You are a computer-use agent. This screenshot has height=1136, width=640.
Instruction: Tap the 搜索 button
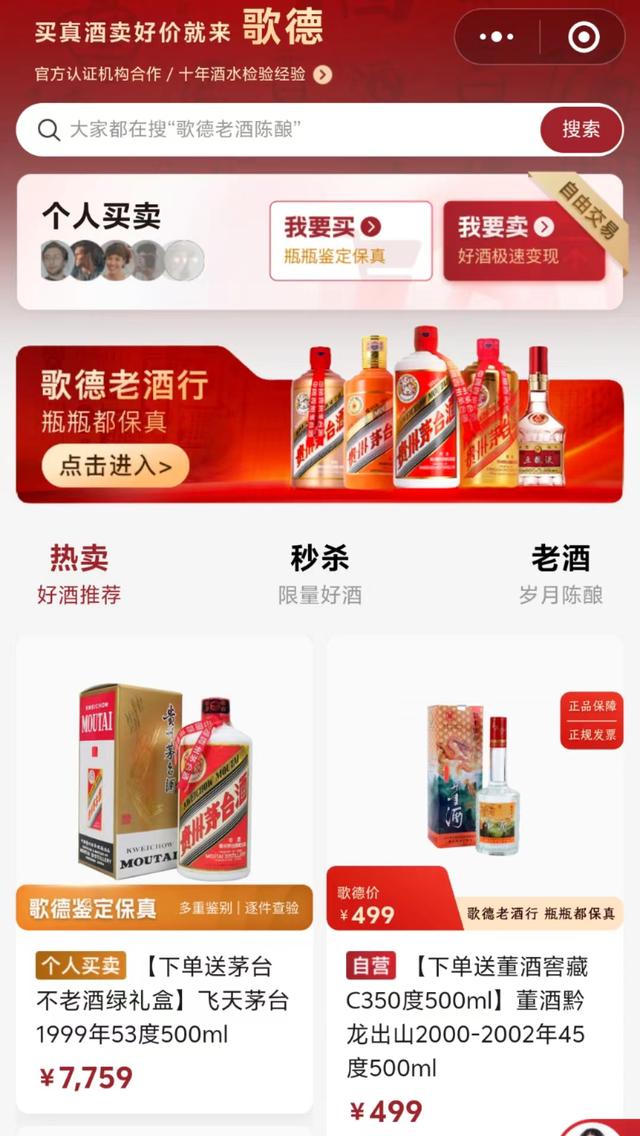click(581, 130)
